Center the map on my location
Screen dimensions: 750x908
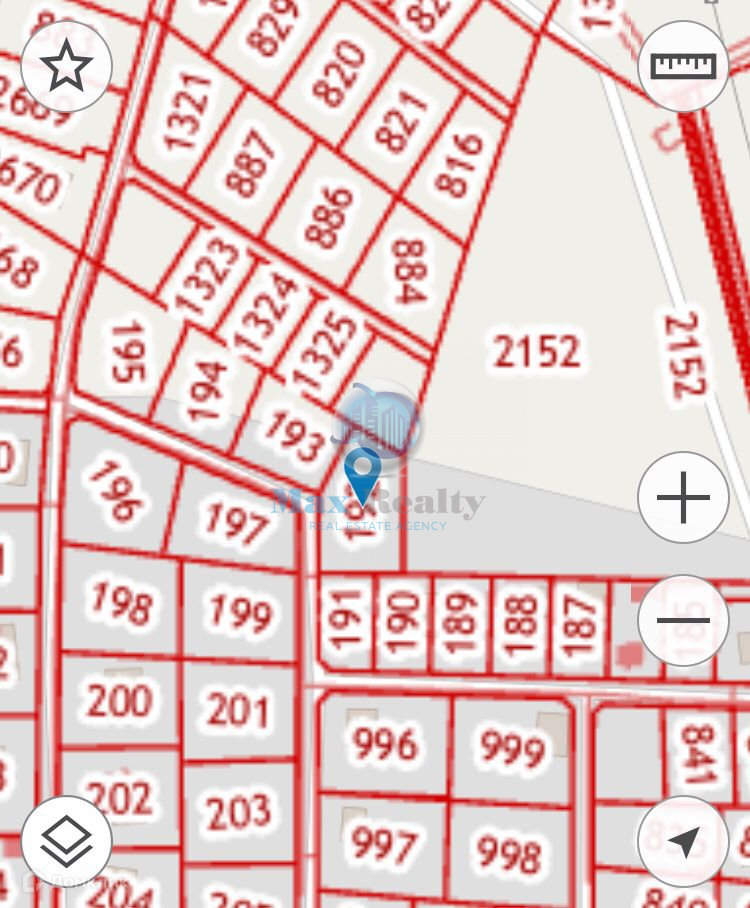pos(683,841)
